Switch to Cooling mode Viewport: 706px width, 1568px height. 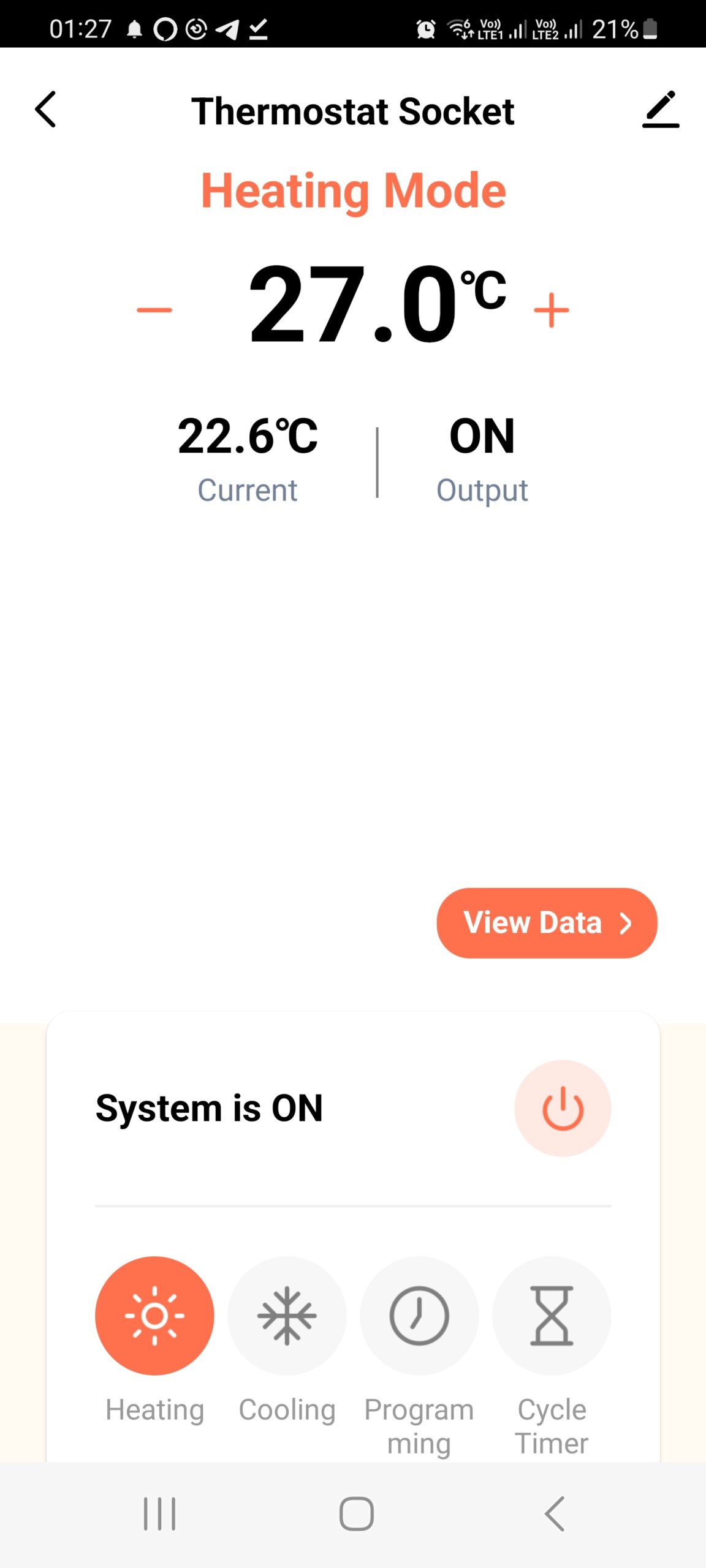coord(287,1316)
